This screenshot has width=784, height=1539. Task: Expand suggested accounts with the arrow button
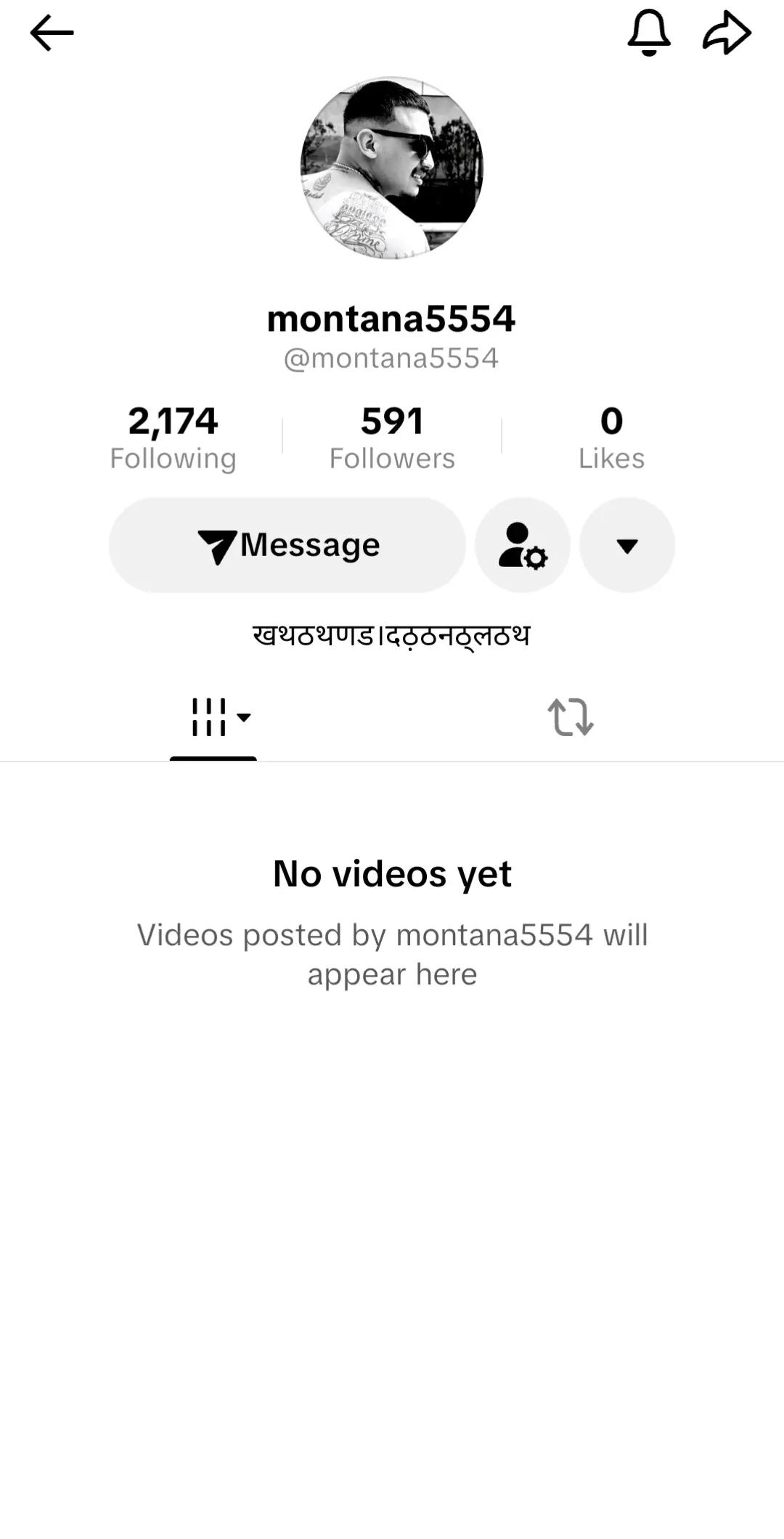[627, 545]
